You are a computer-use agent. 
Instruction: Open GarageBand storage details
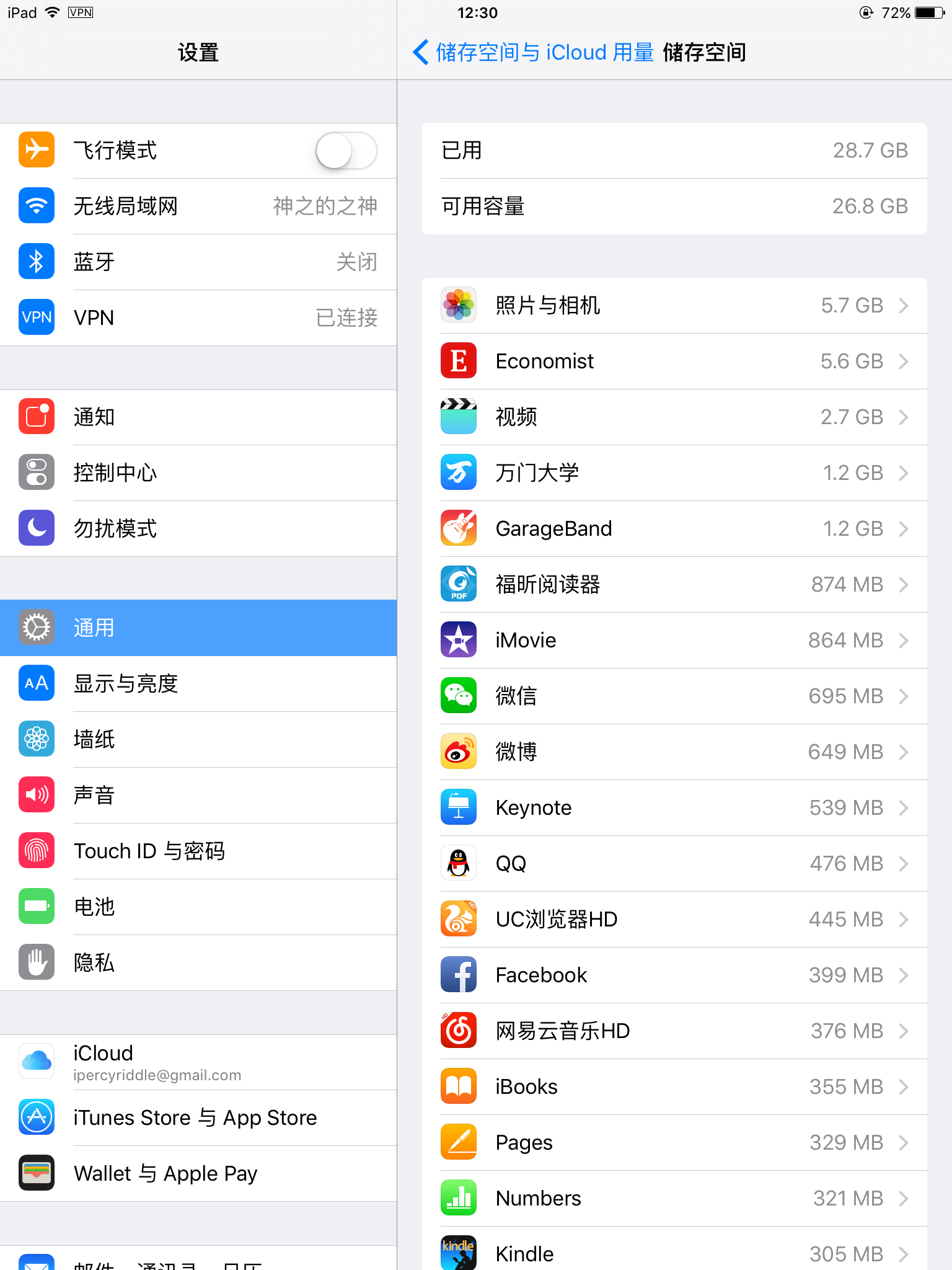tap(674, 529)
